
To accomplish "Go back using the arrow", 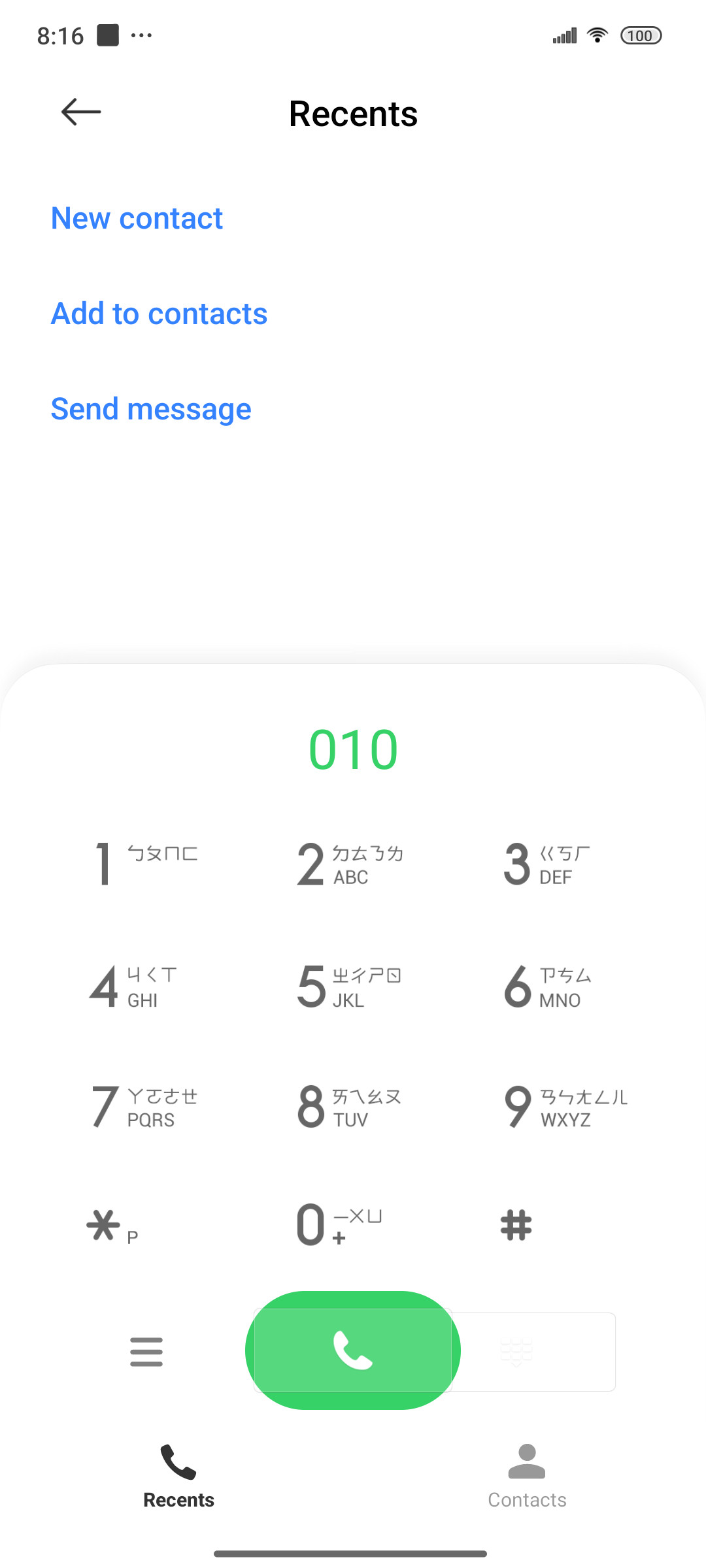I will 81,112.
